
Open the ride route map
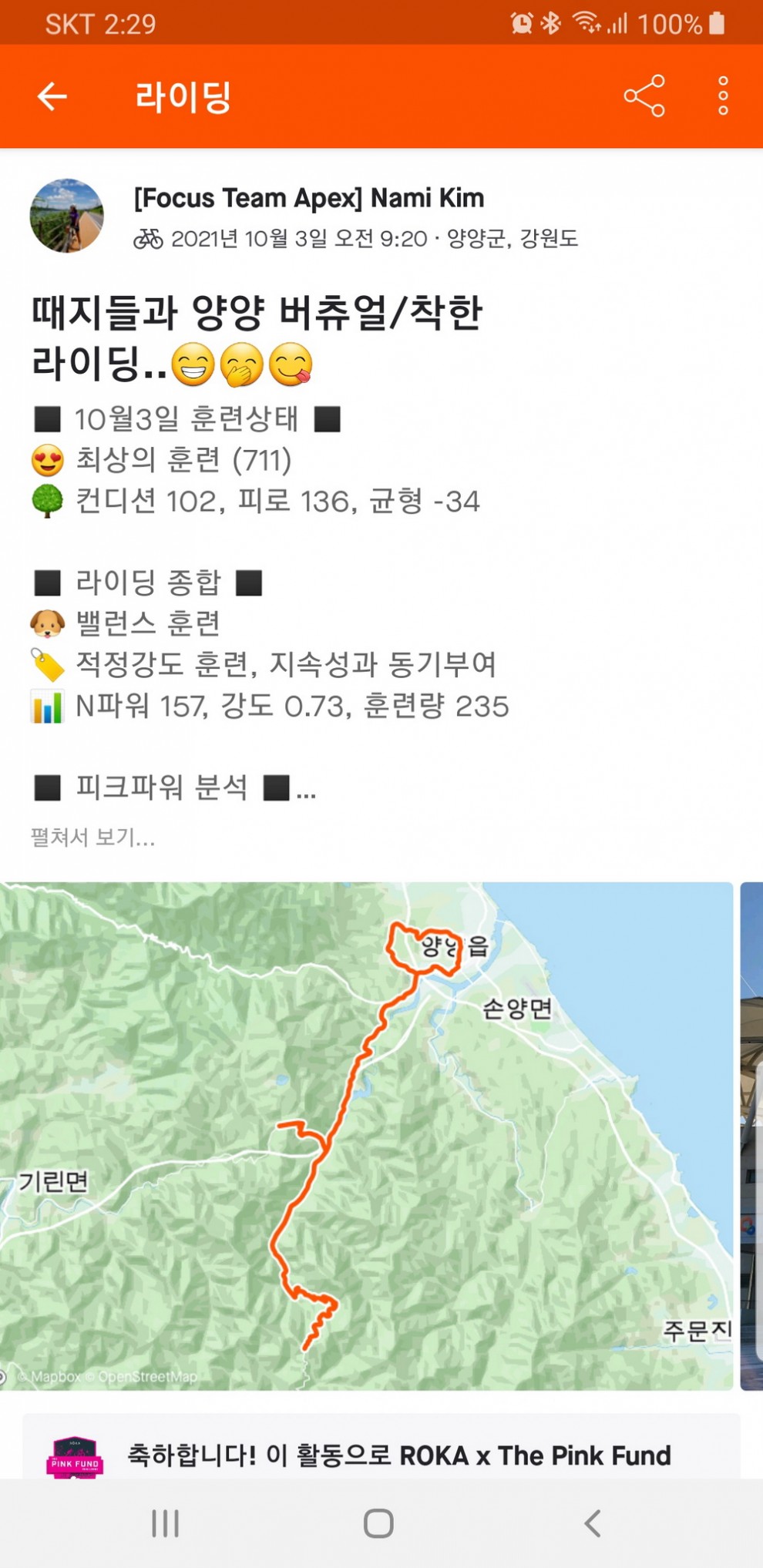click(366, 1136)
